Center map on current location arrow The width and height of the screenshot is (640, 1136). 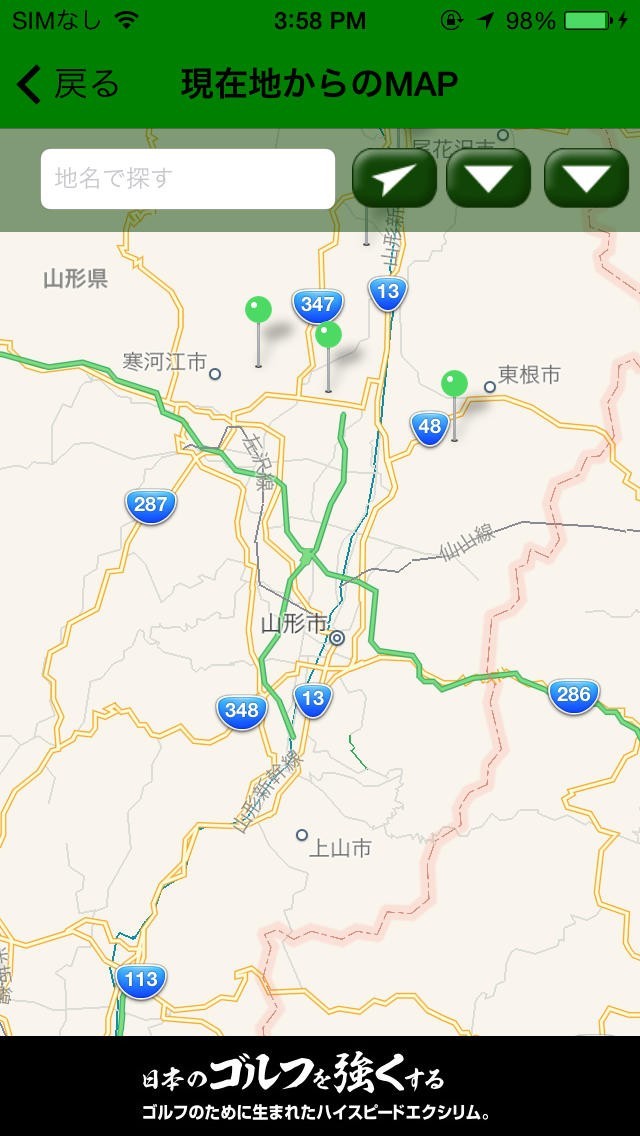394,178
